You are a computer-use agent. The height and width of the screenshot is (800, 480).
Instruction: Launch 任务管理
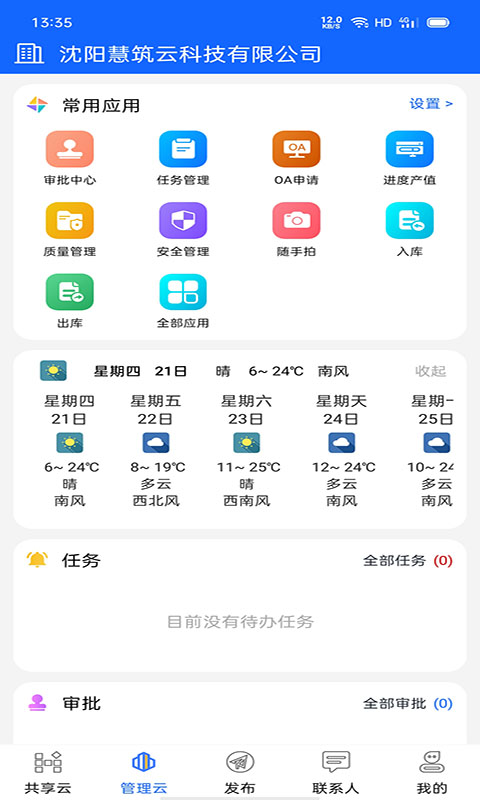pos(183,158)
